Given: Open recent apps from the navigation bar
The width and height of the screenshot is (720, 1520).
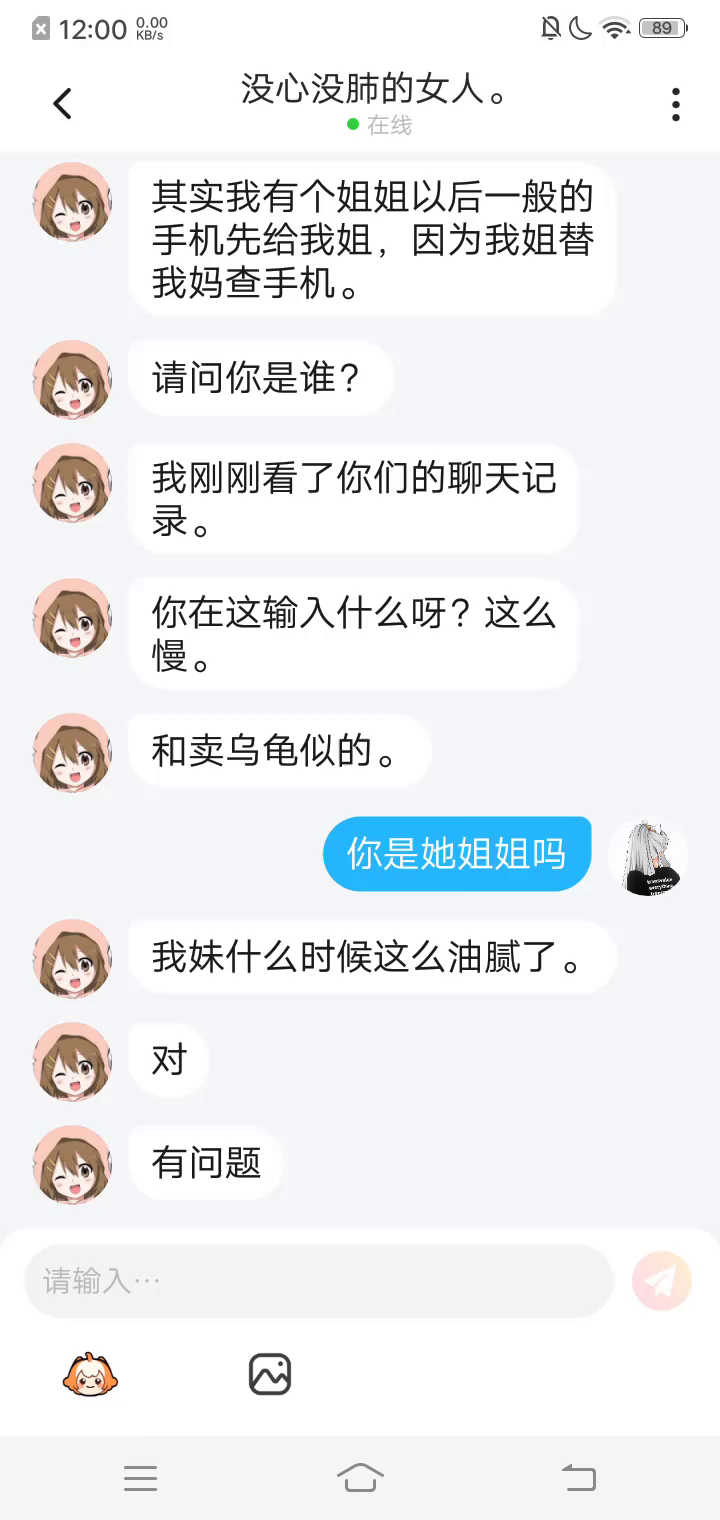Looking at the screenshot, I should tap(140, 1478).
